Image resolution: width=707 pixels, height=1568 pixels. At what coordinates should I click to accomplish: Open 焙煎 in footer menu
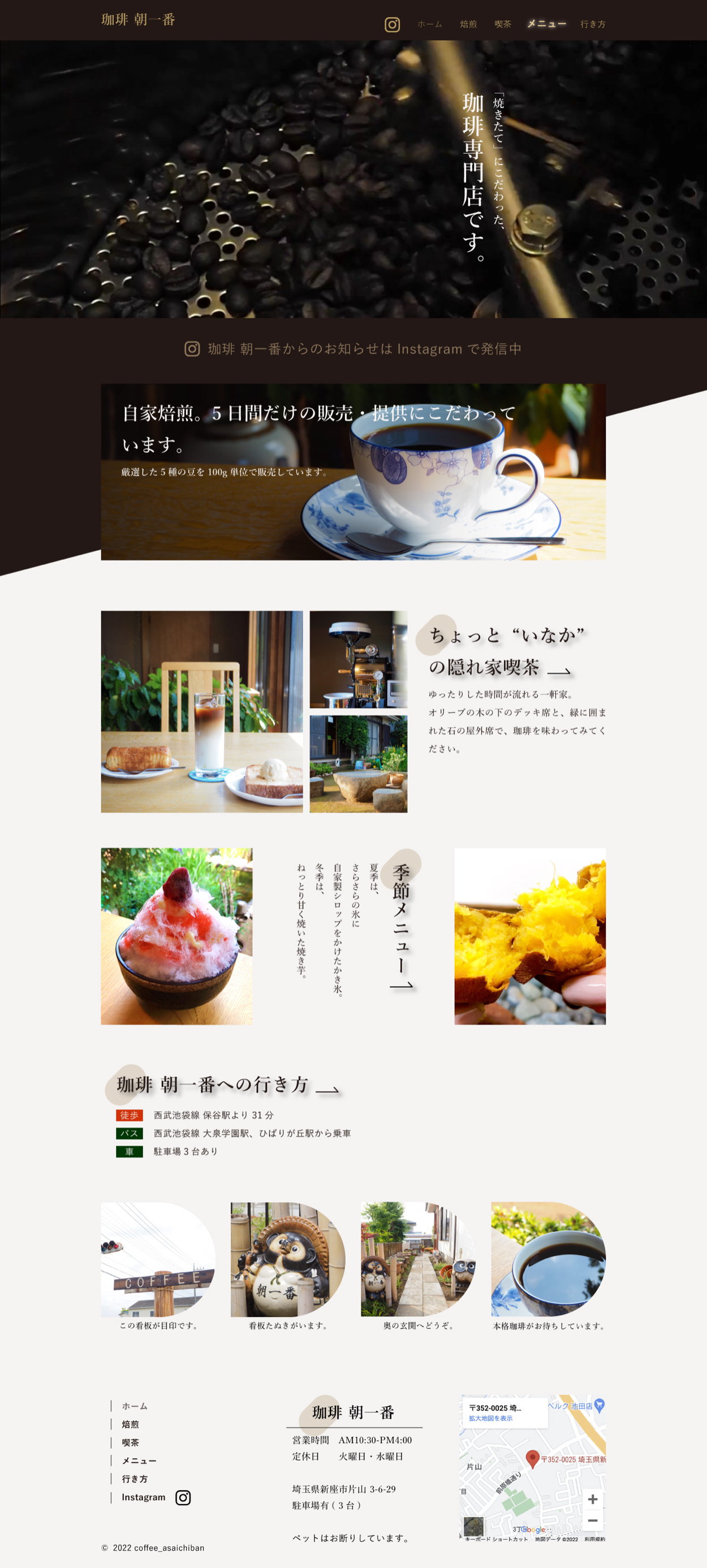[130, 1424]
